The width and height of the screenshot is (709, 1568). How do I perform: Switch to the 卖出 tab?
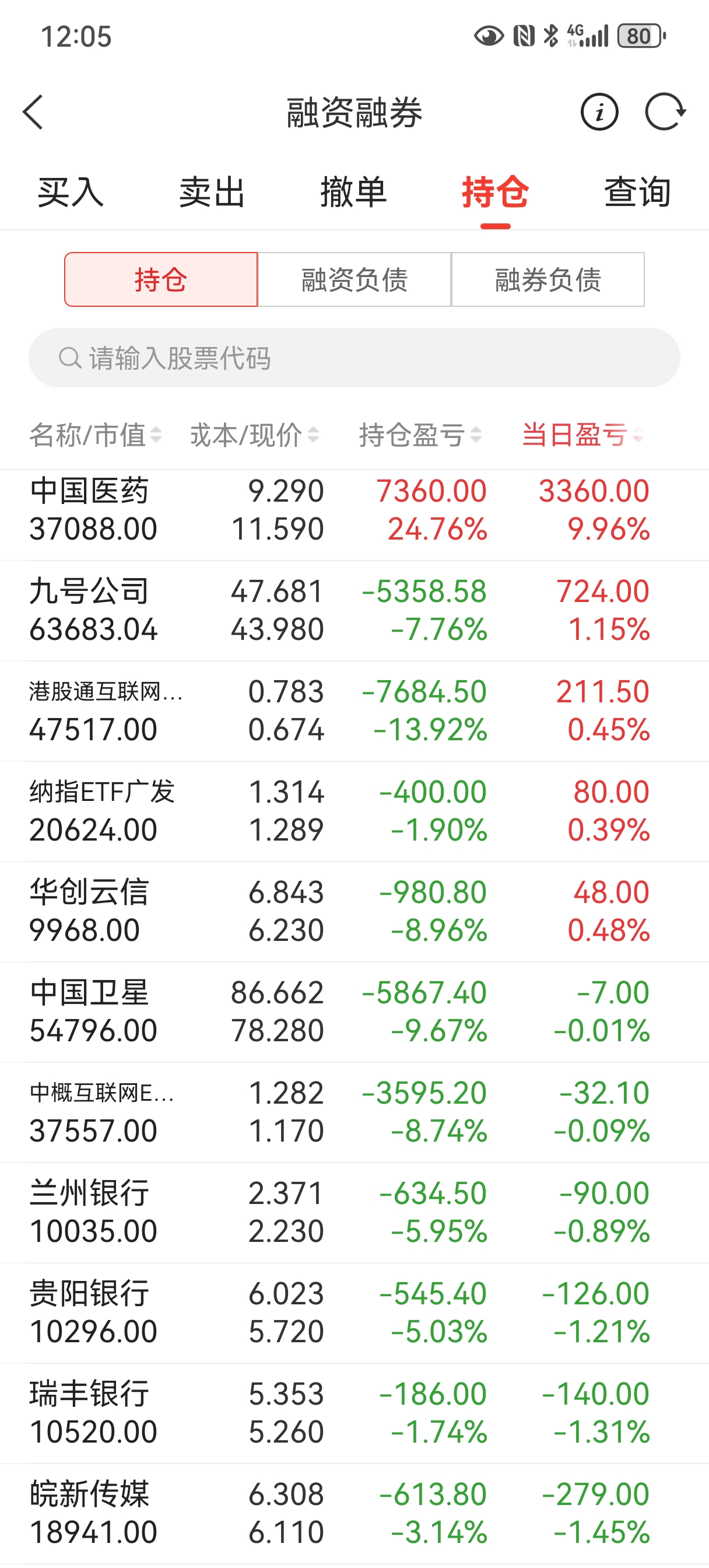tap(212, 192)
